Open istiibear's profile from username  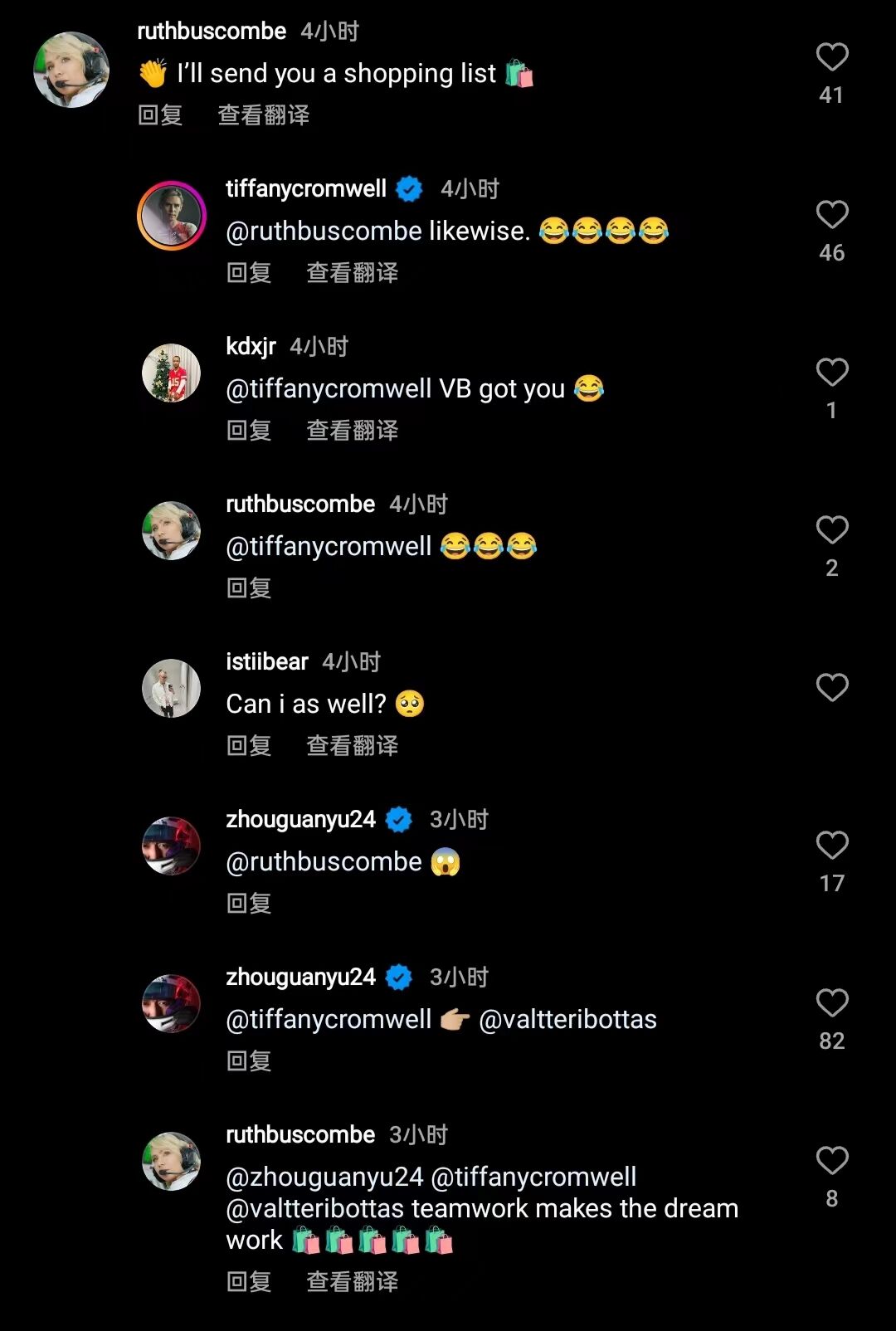pyautogui.click(x=267, y=661)
